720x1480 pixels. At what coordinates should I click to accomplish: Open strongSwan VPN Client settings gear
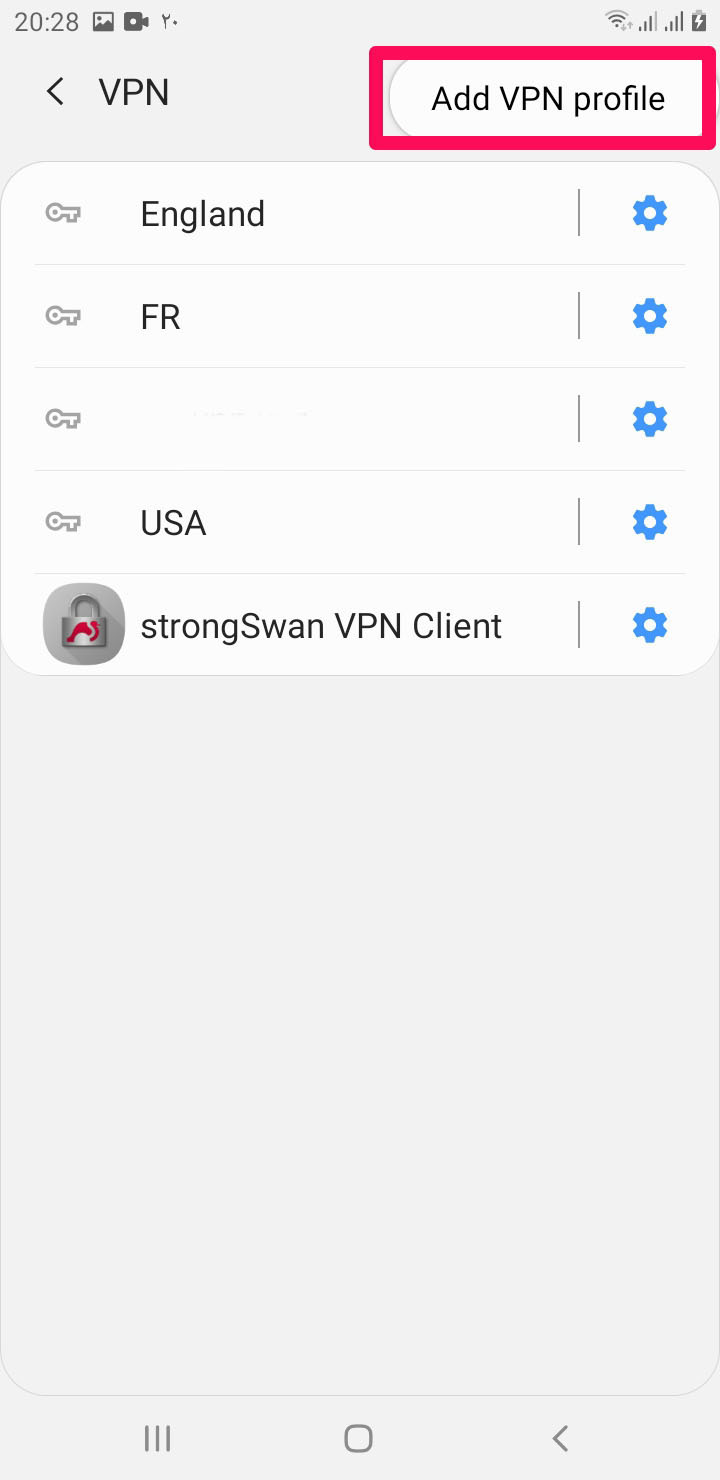point(650,625)
